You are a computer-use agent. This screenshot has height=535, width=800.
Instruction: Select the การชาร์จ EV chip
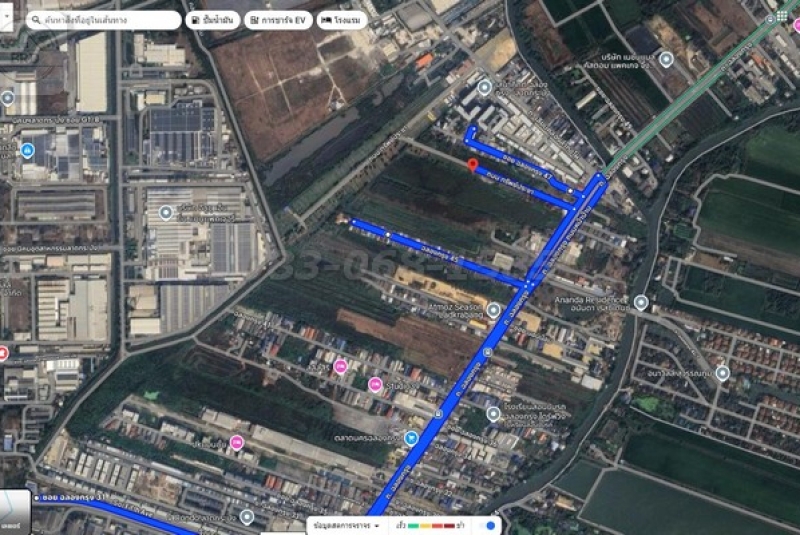coord(278,20)
